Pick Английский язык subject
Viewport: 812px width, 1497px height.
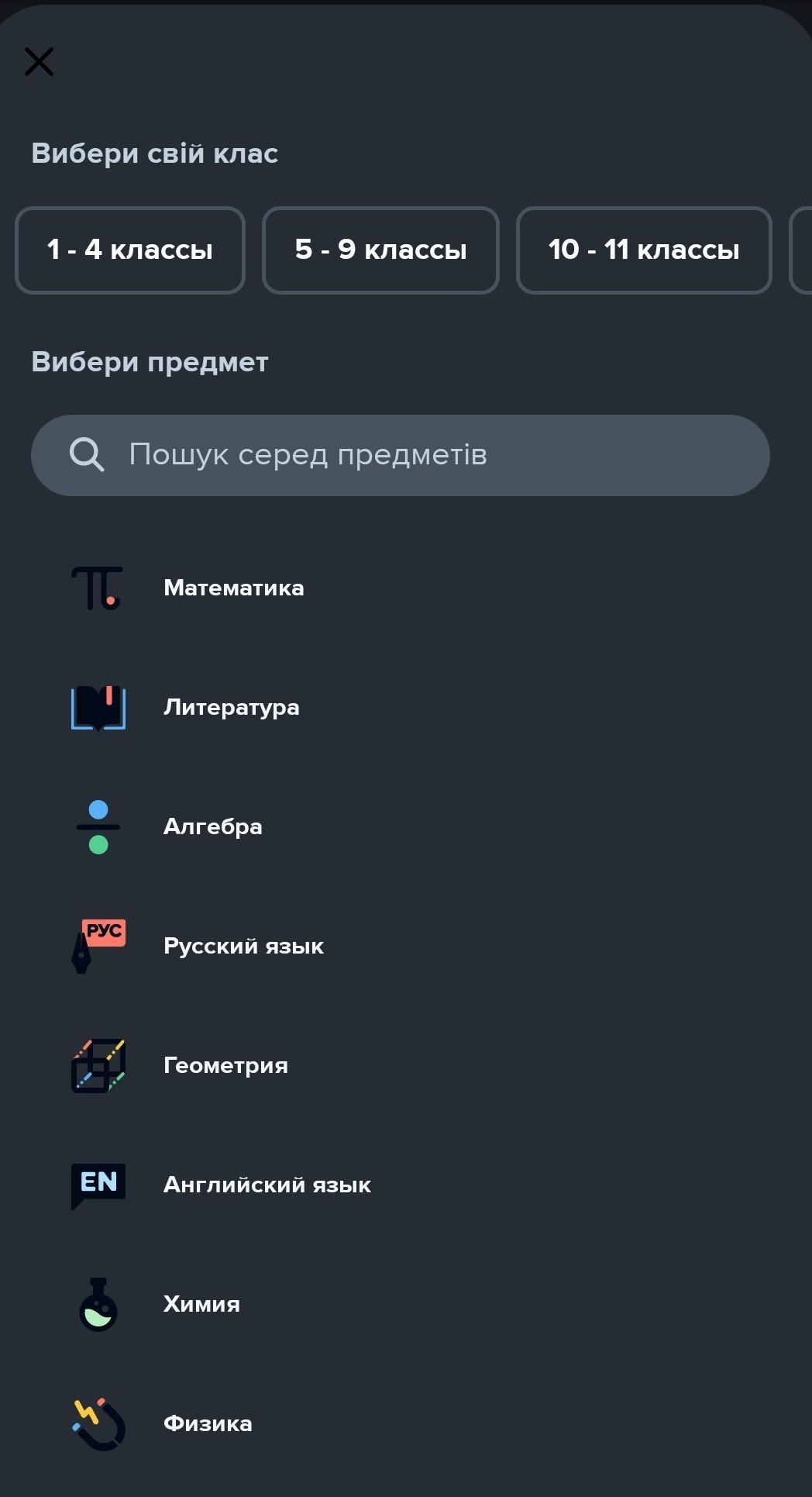click(x=267, y=1185)
